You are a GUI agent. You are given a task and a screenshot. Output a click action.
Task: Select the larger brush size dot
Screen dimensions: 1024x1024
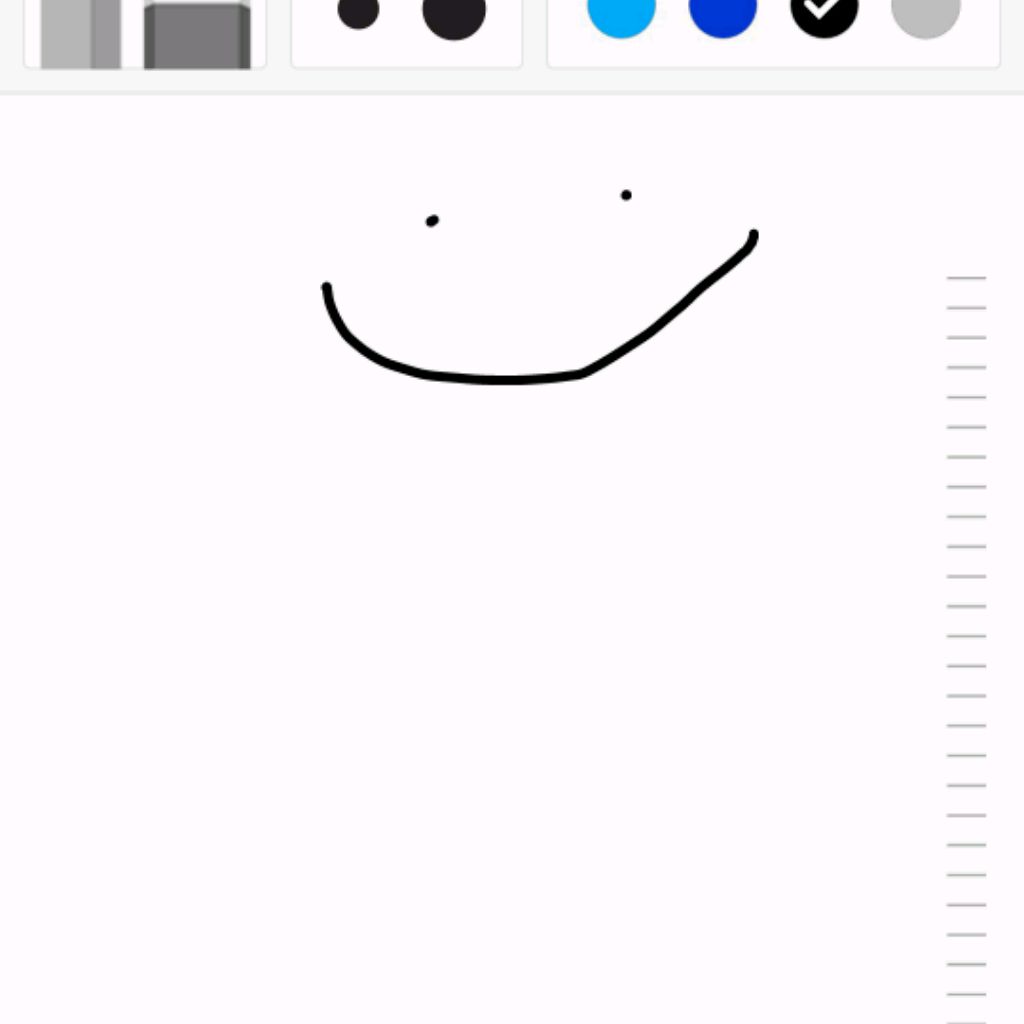pyautogui.click(x=454, y=14)
